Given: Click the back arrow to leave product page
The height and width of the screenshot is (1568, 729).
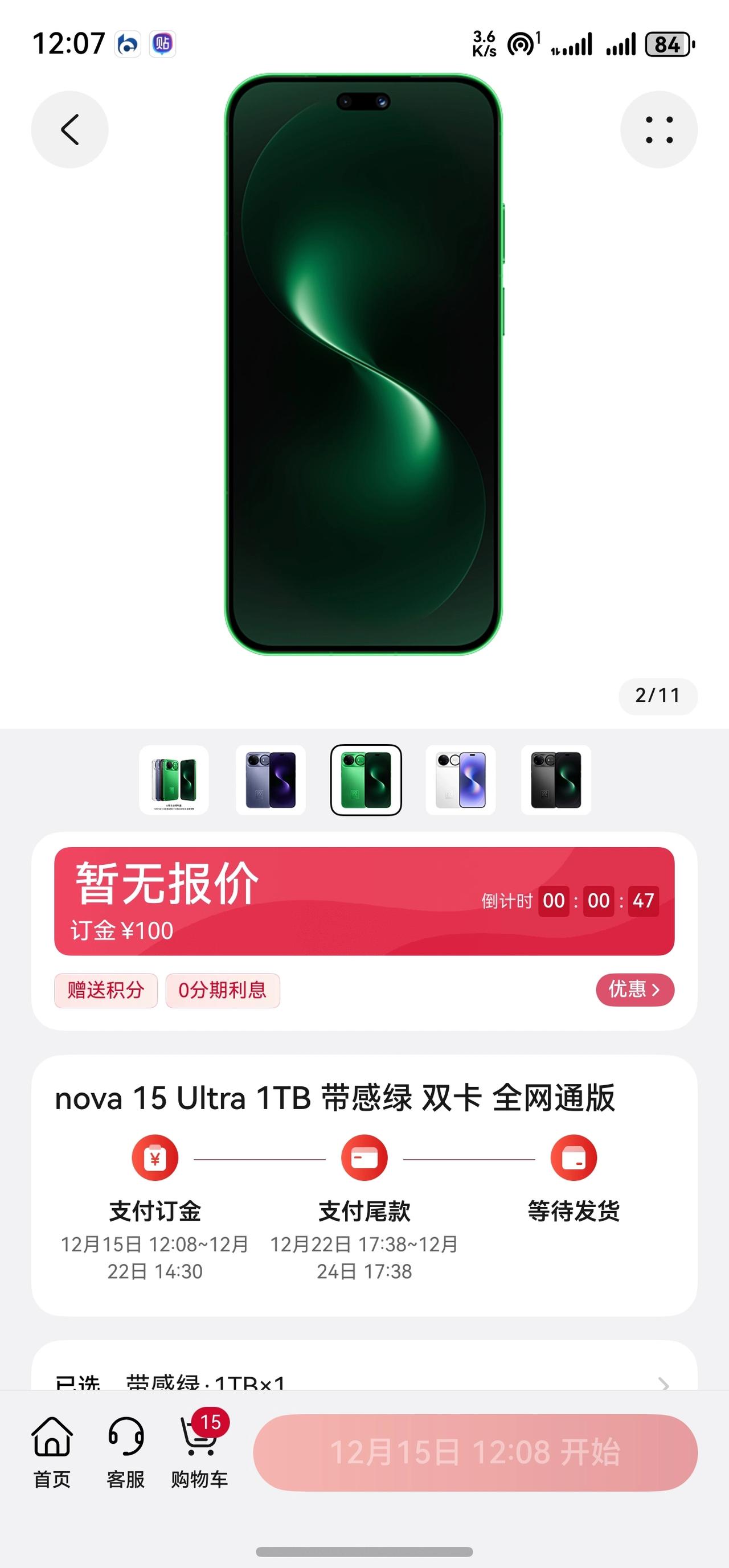Looking at the screenshot, I should coord(70,130).
